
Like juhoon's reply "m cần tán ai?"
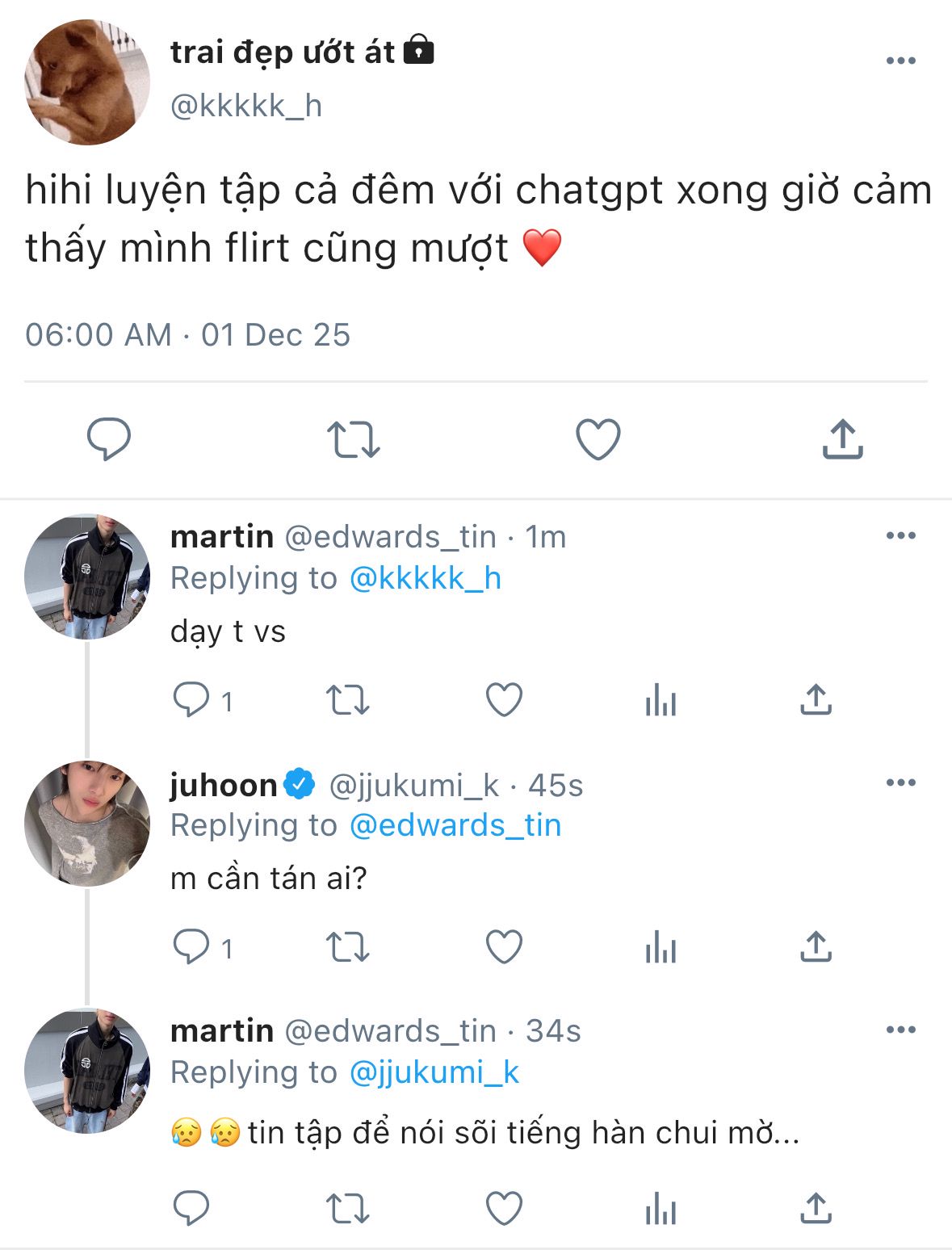click(x=504, y=947)
